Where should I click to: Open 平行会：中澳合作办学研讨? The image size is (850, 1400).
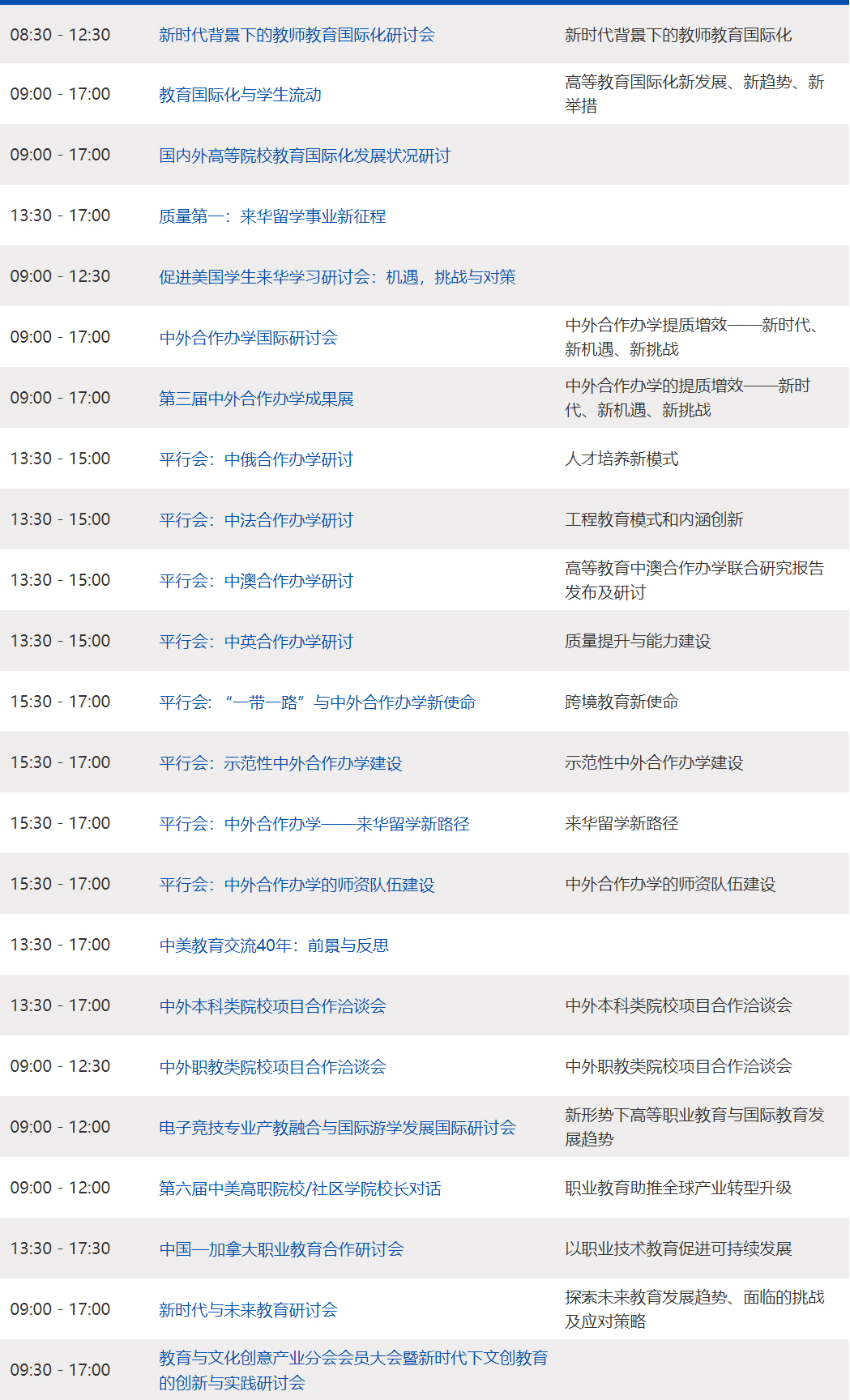pyautogui.click(x=256, y=581)
